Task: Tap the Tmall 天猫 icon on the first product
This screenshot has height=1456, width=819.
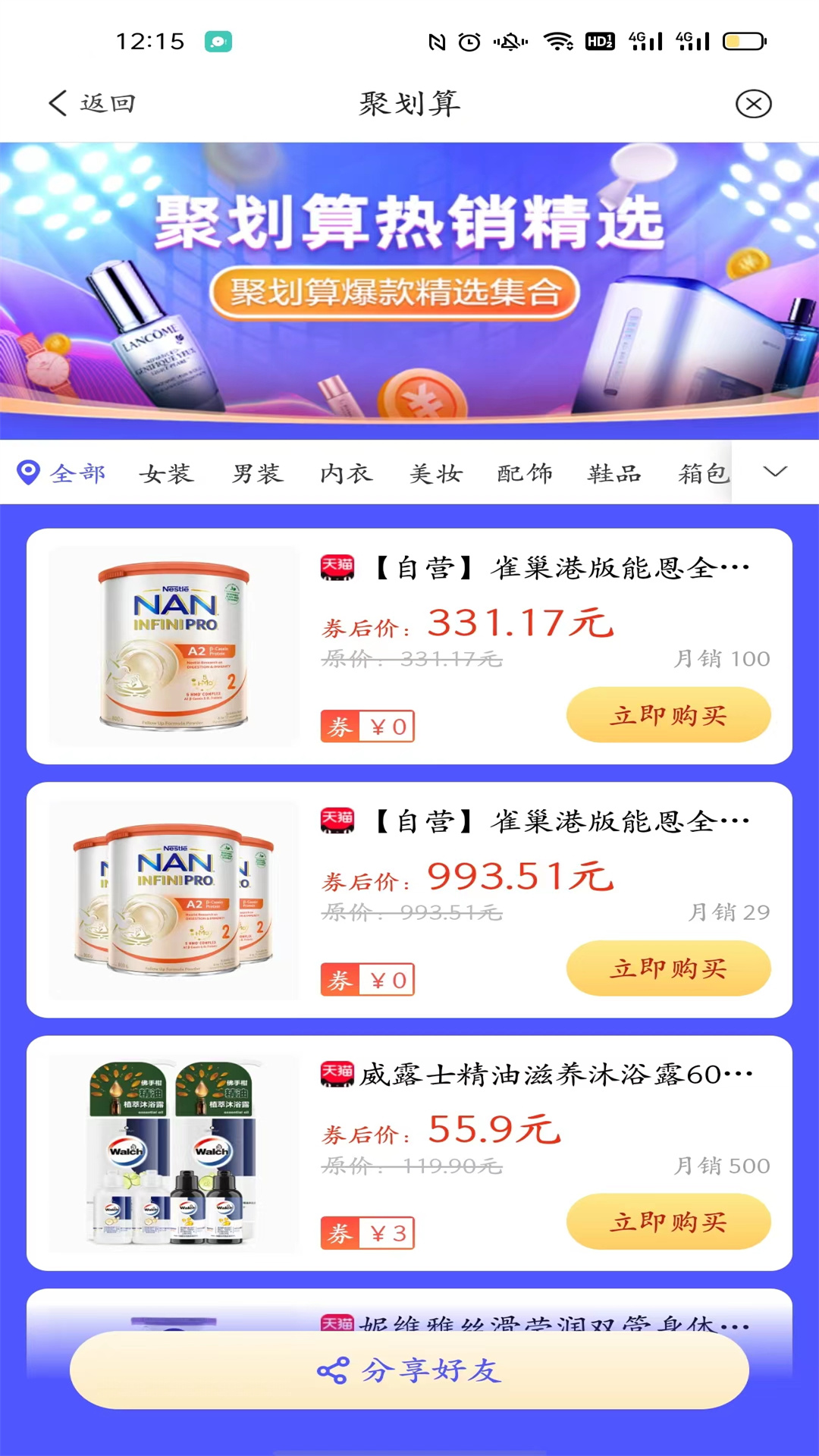Action: 336,566
